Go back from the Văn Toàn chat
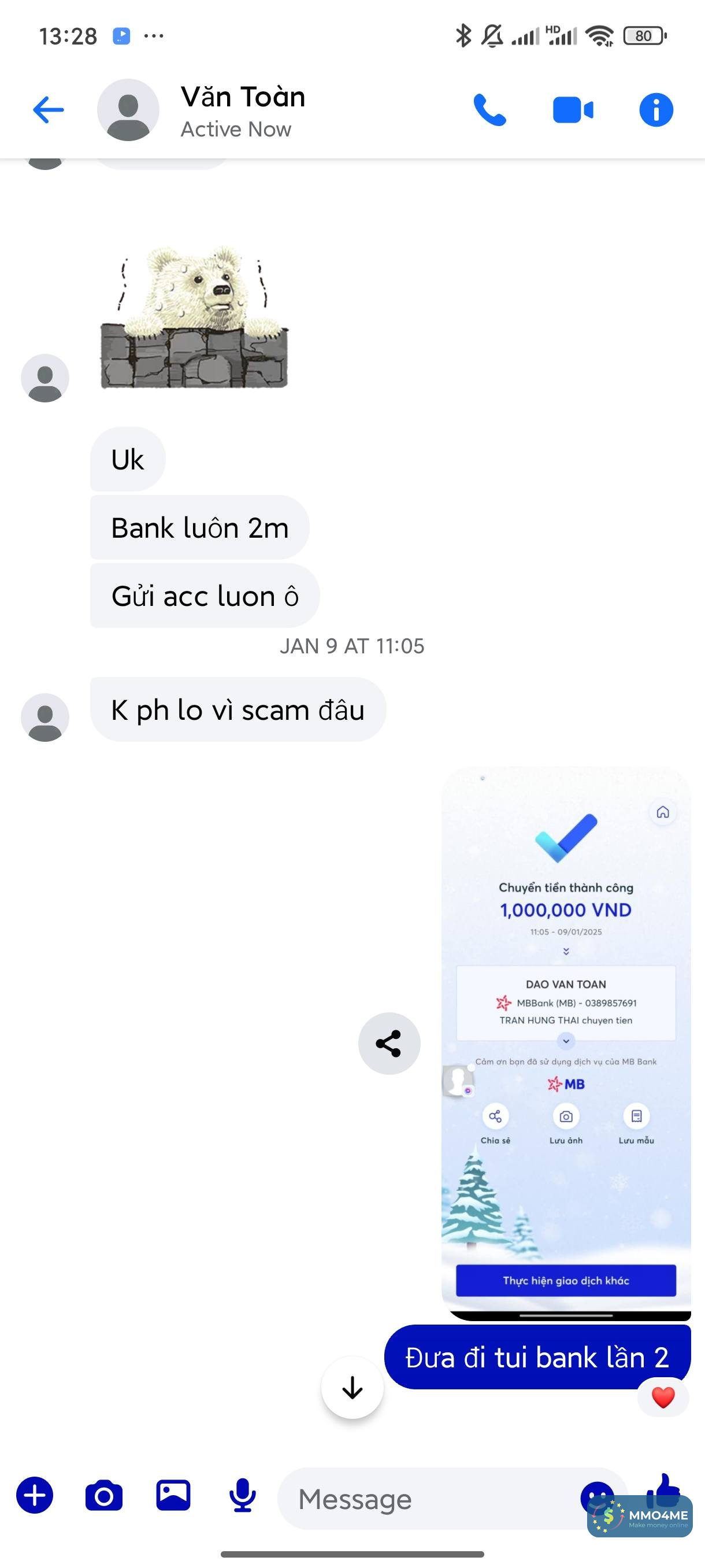This screenshot has width=705, height=1568. point(48,110)
